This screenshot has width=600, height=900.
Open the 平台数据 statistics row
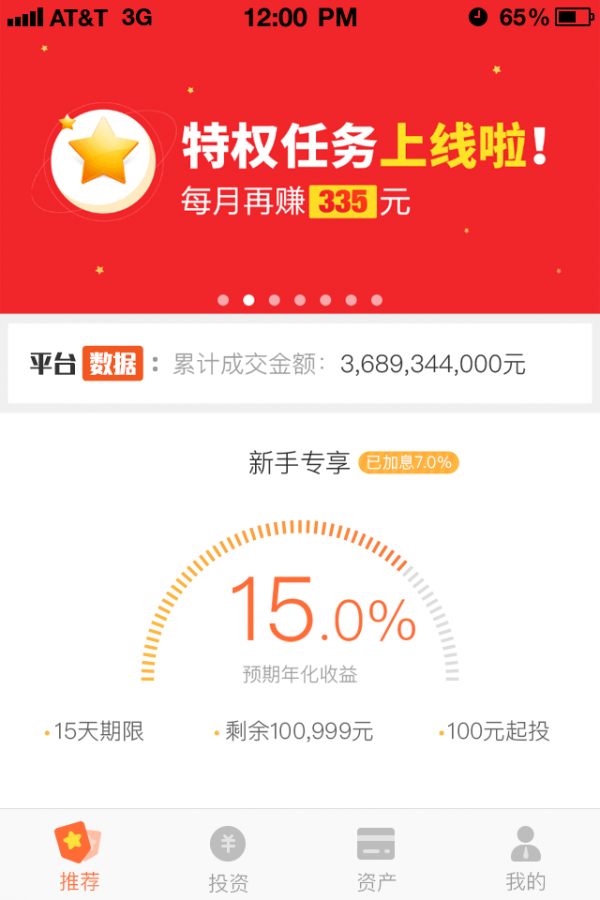click(300, 364)
